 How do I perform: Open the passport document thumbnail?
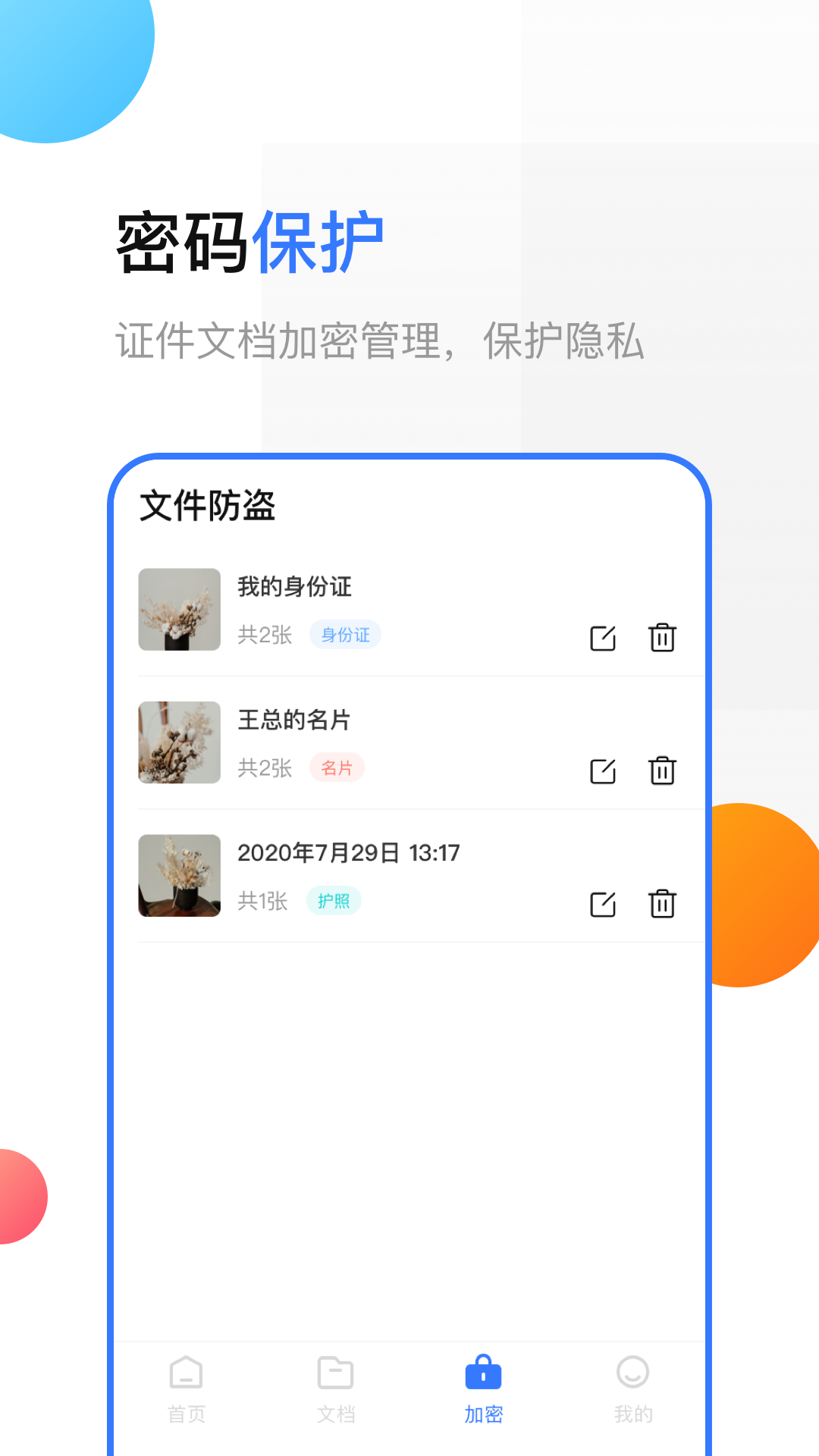[179, 876]
